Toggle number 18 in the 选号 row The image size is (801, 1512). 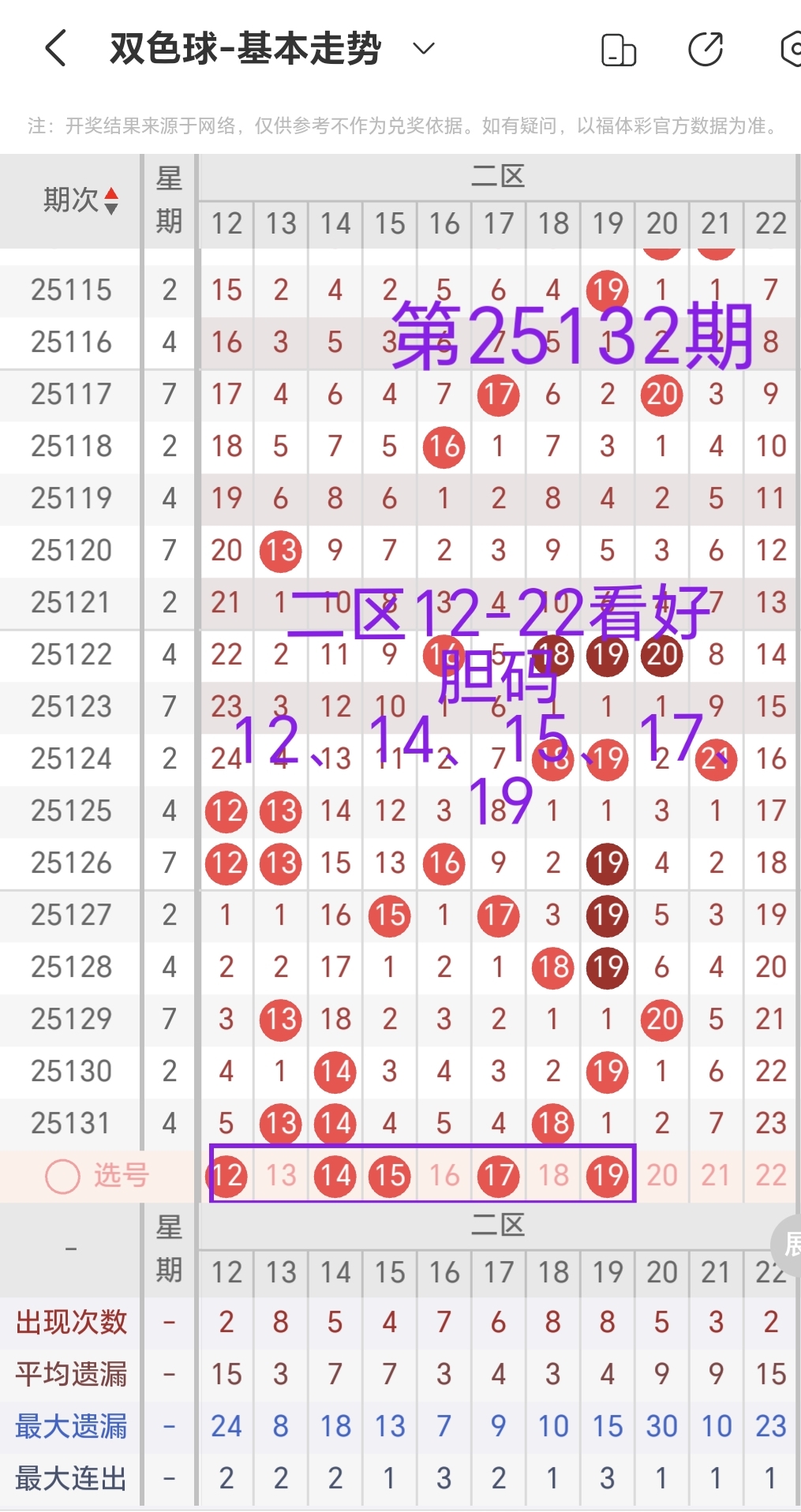[x=552, y=1175]
